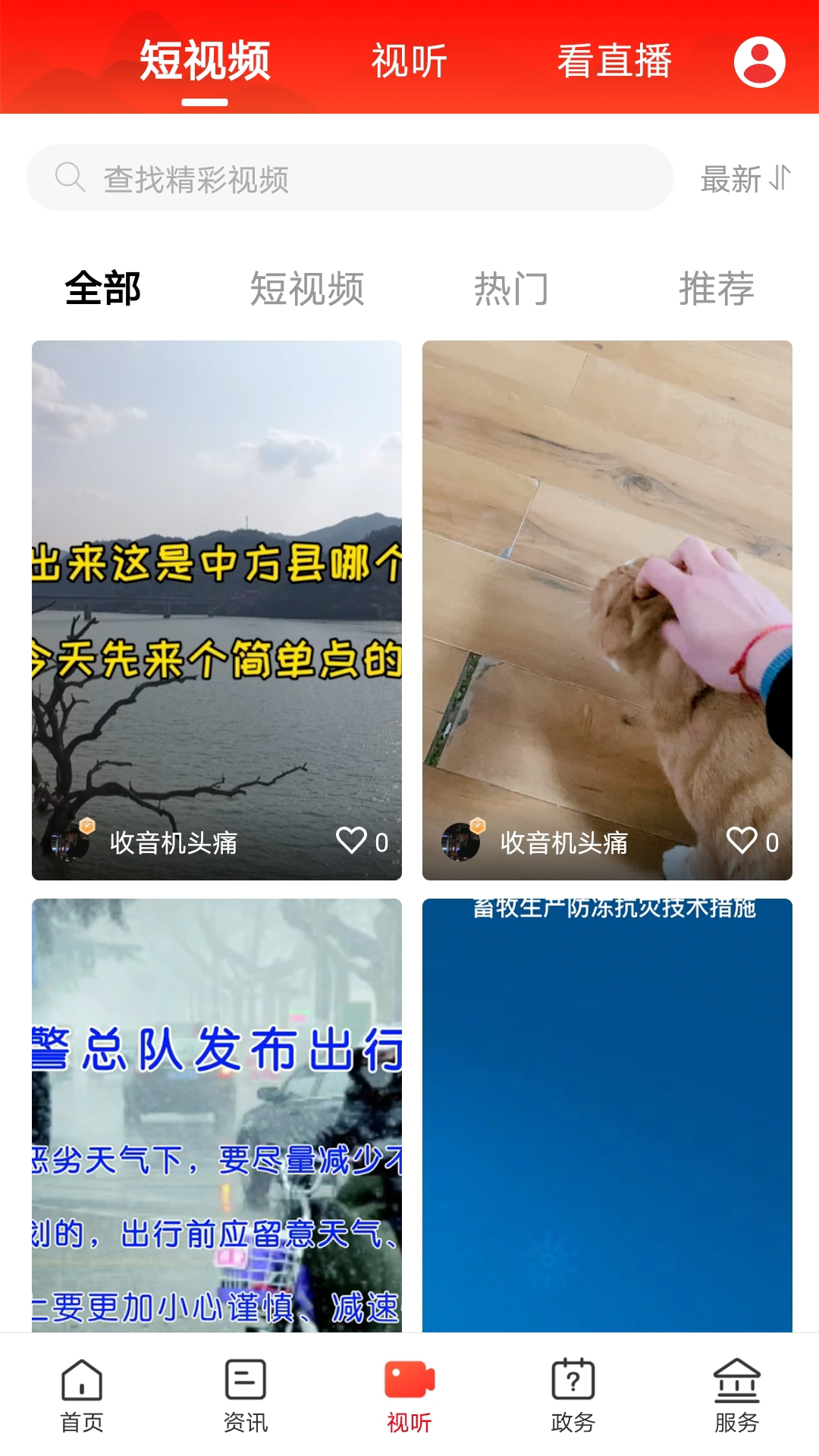Switch to the 视听 top tab

409,64
